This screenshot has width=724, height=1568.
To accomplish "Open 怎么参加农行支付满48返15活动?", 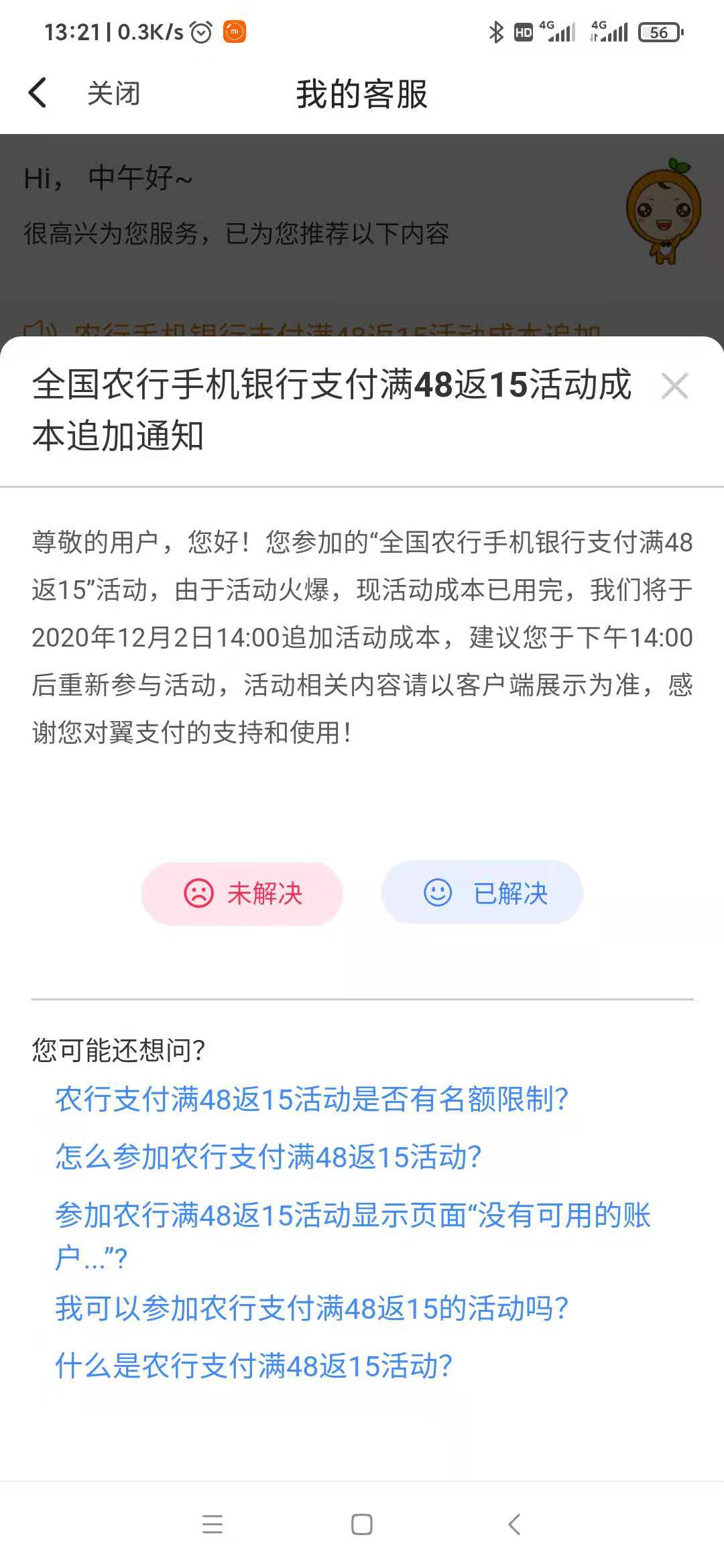I will point(268,1157).
